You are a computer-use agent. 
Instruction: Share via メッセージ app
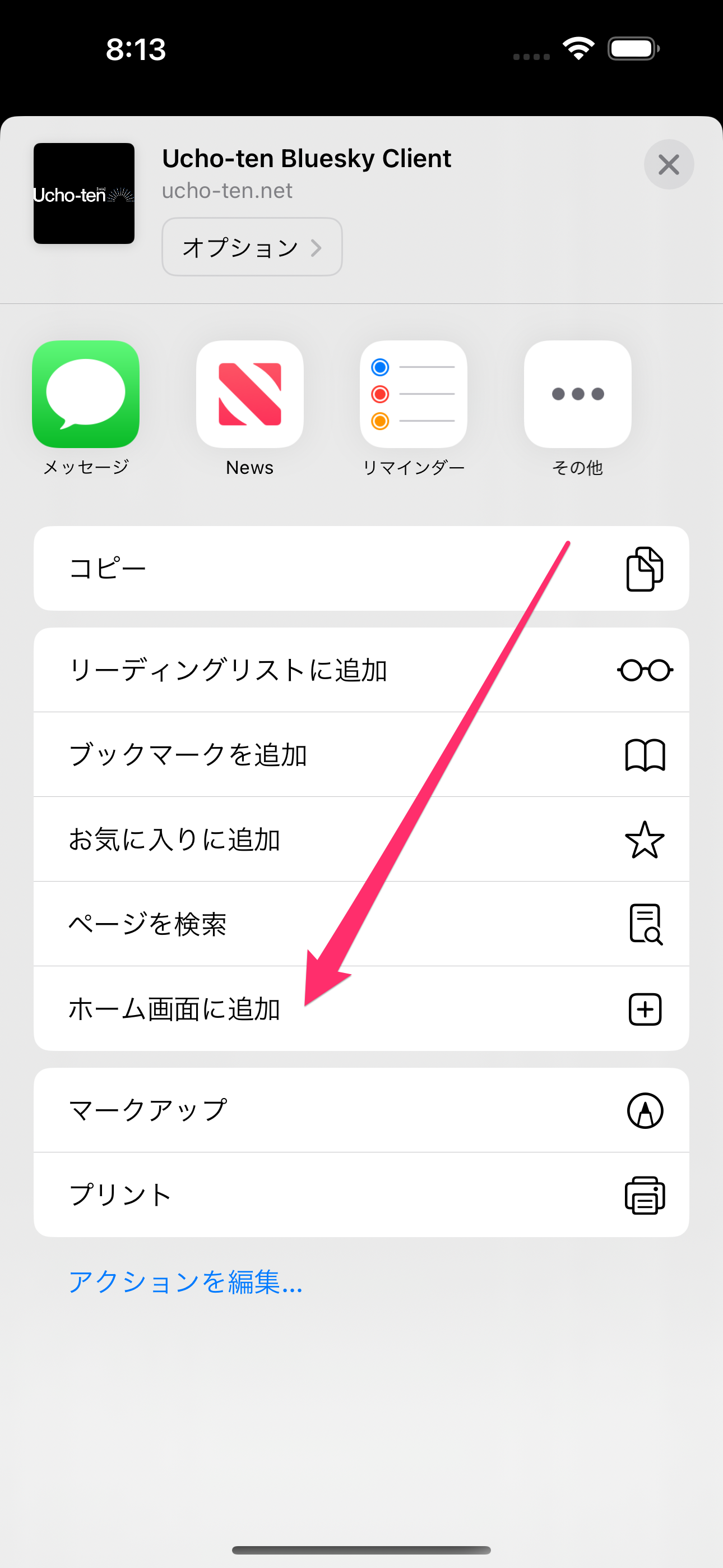pyautogui.click(x=86, y=395)
